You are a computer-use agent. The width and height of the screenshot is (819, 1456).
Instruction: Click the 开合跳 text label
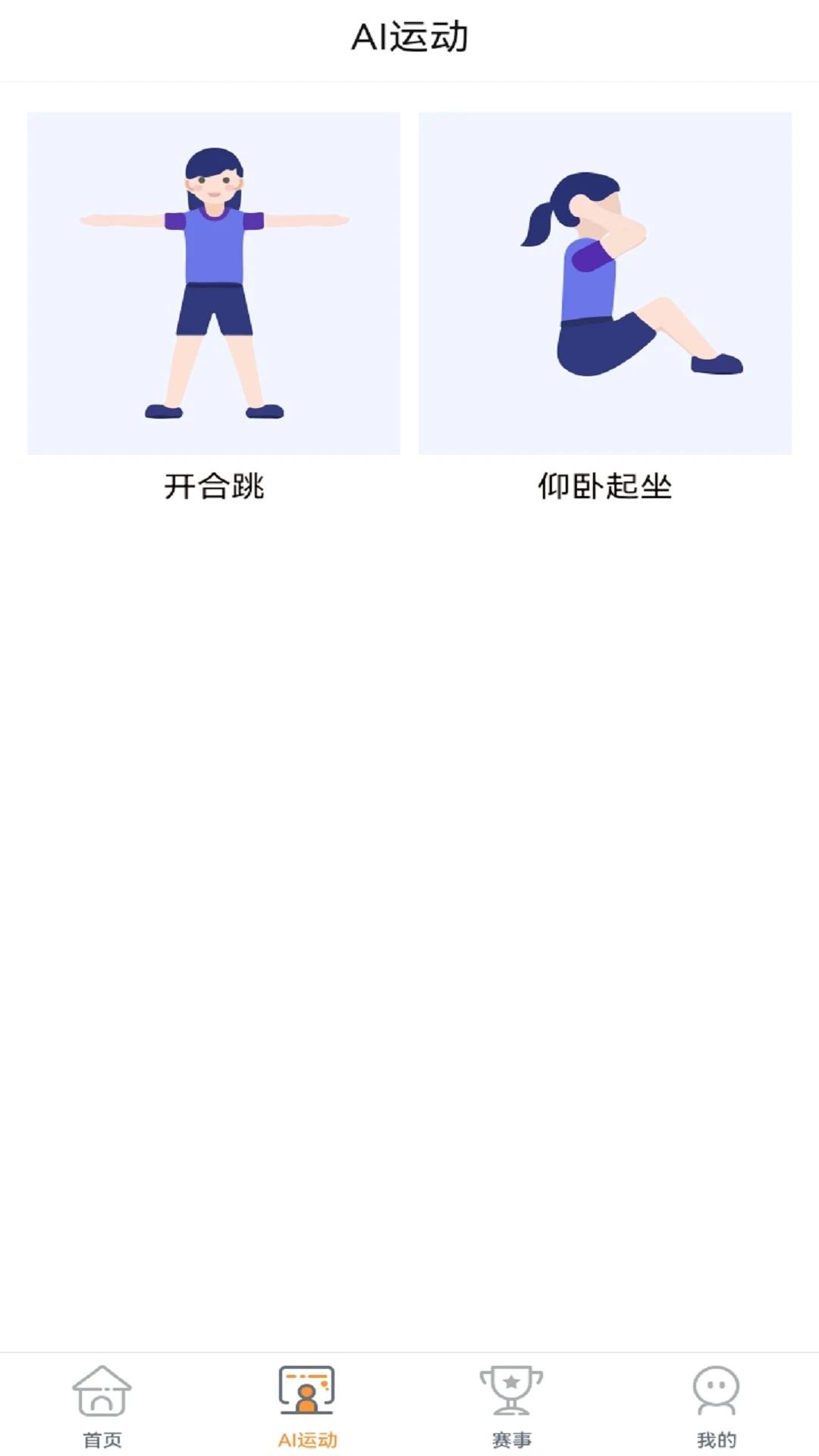[x=215, y=486]
